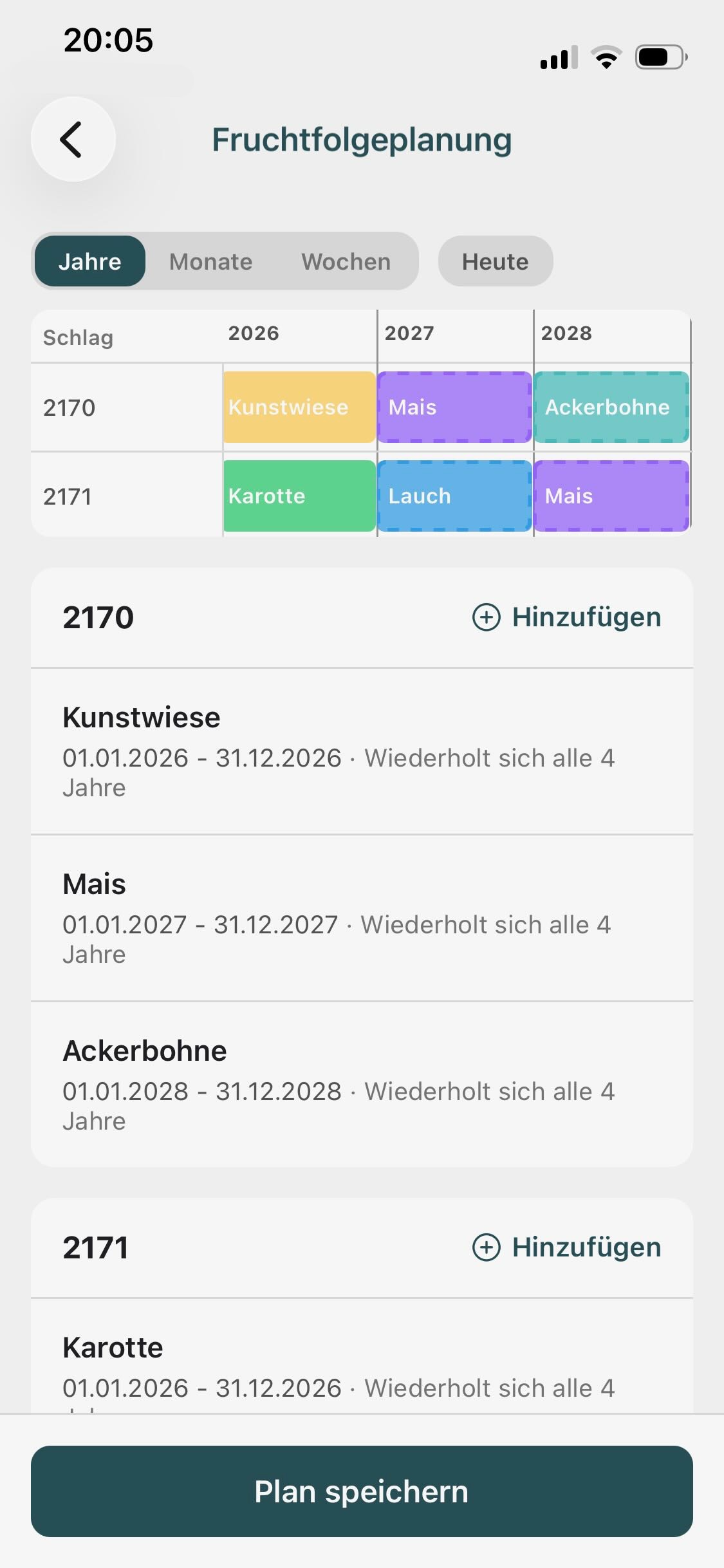This screenshot has width=724, height=1568.
Task: Jump to today with Heute
Action: coord(495,261)
